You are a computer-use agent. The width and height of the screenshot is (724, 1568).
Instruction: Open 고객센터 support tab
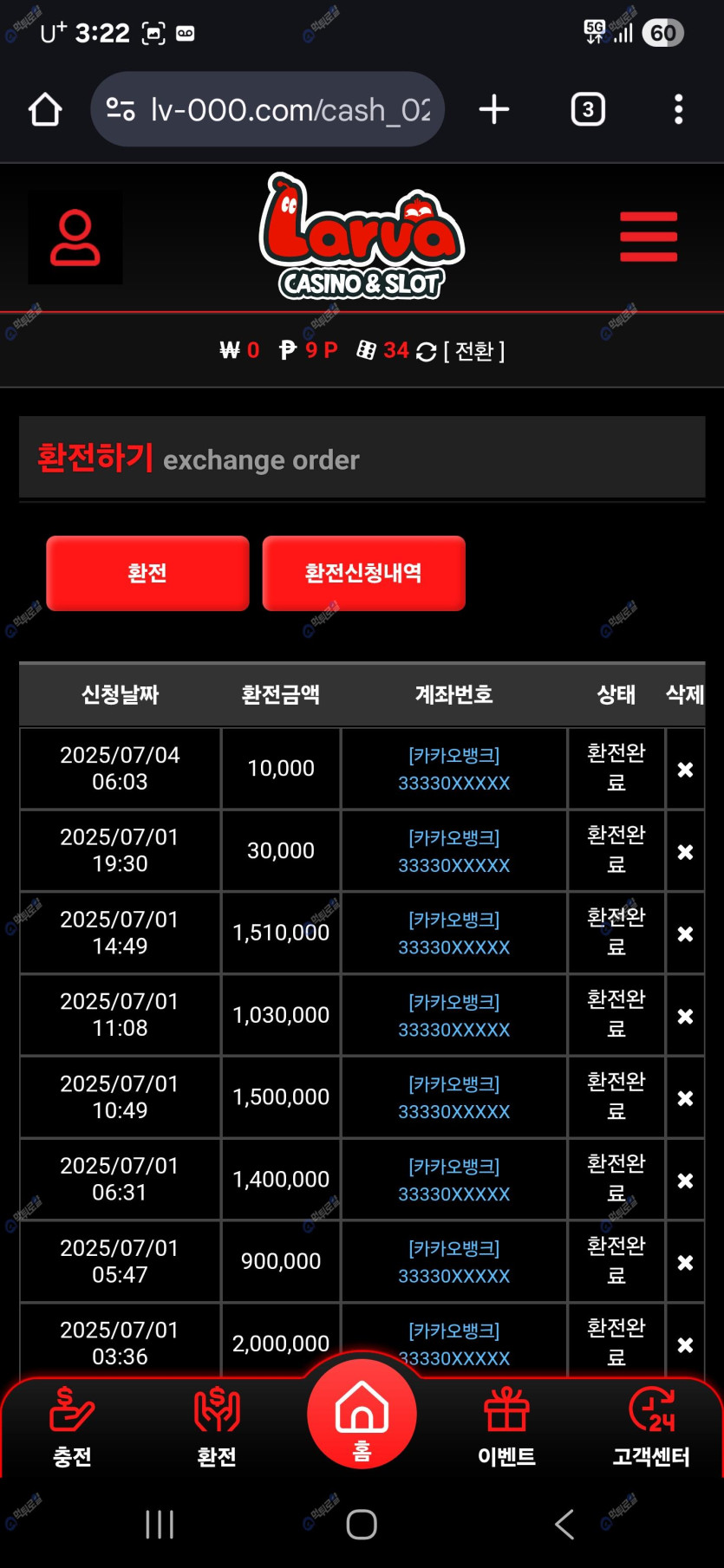pyautogui.click(x=651, y=1428)
